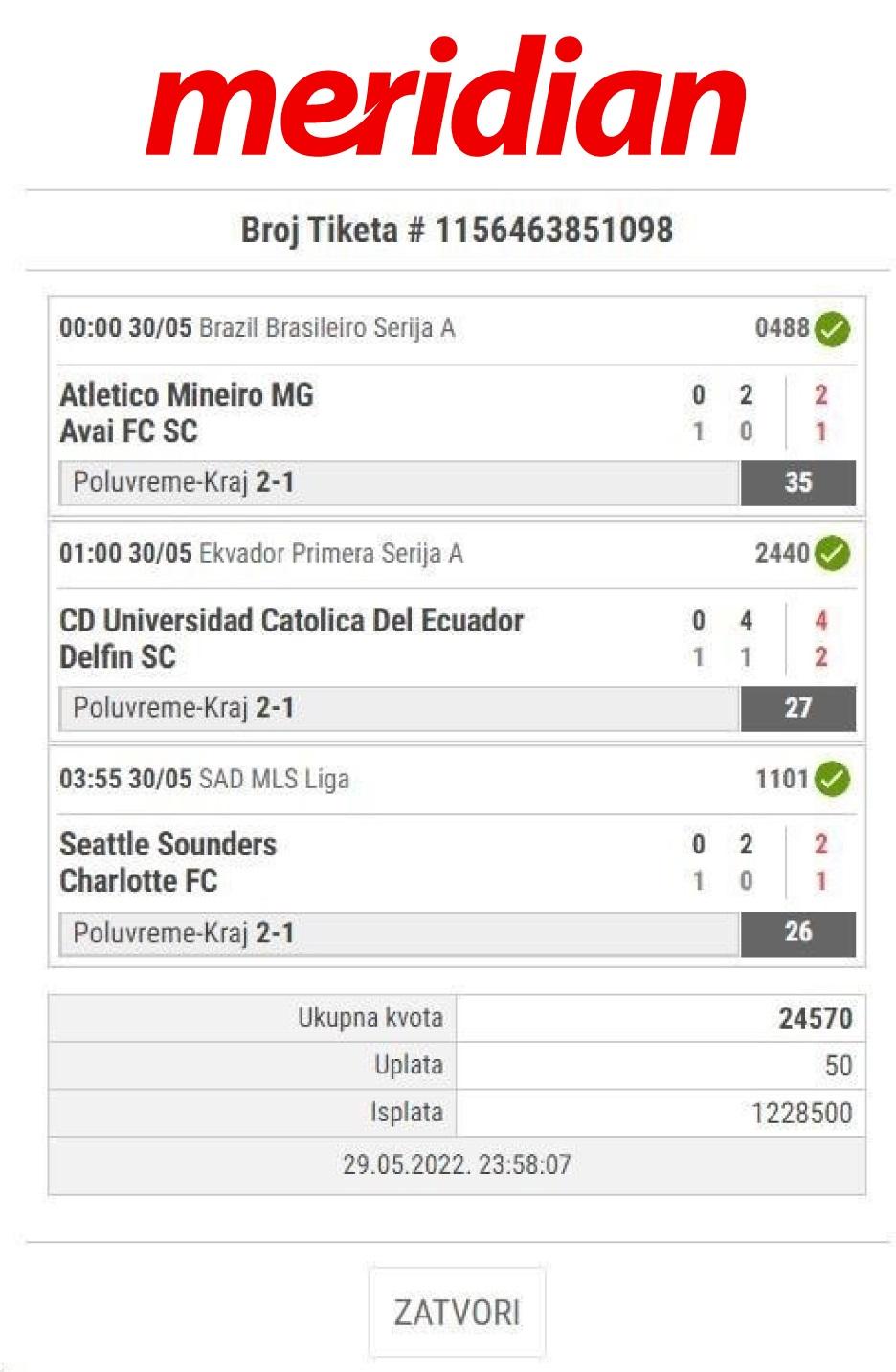Close the ticket with ZATVORI button
Screen dimensions: 896x1372
[457, 1312]
